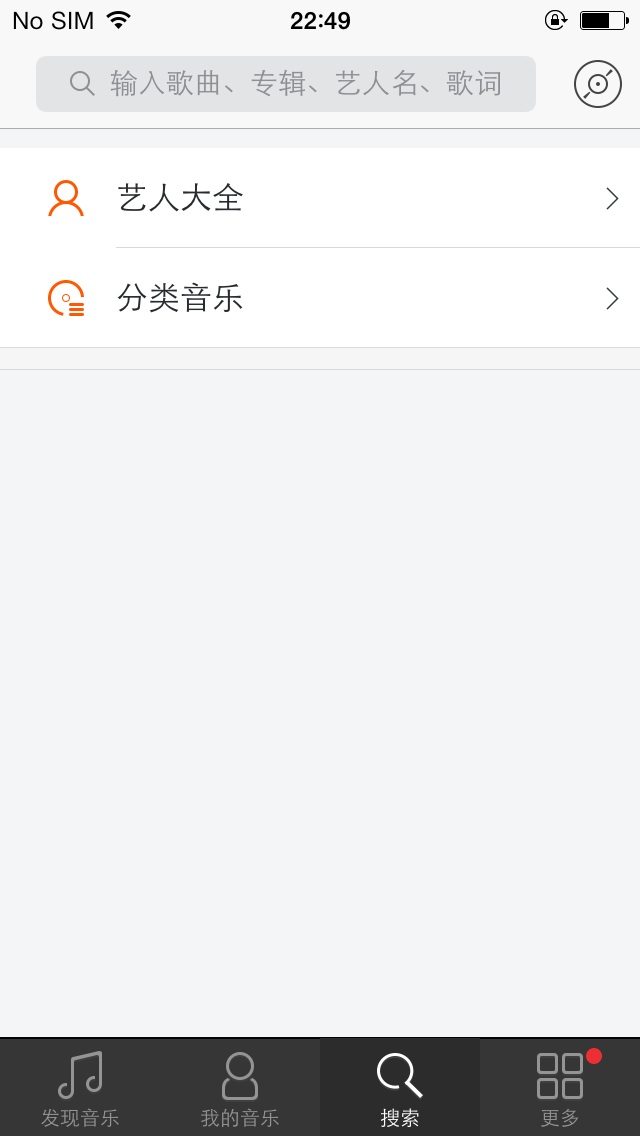This screenshot has width=640, height=1136.
Task: Tap the search field for songs and artists
Action: (x=286, y=84)
